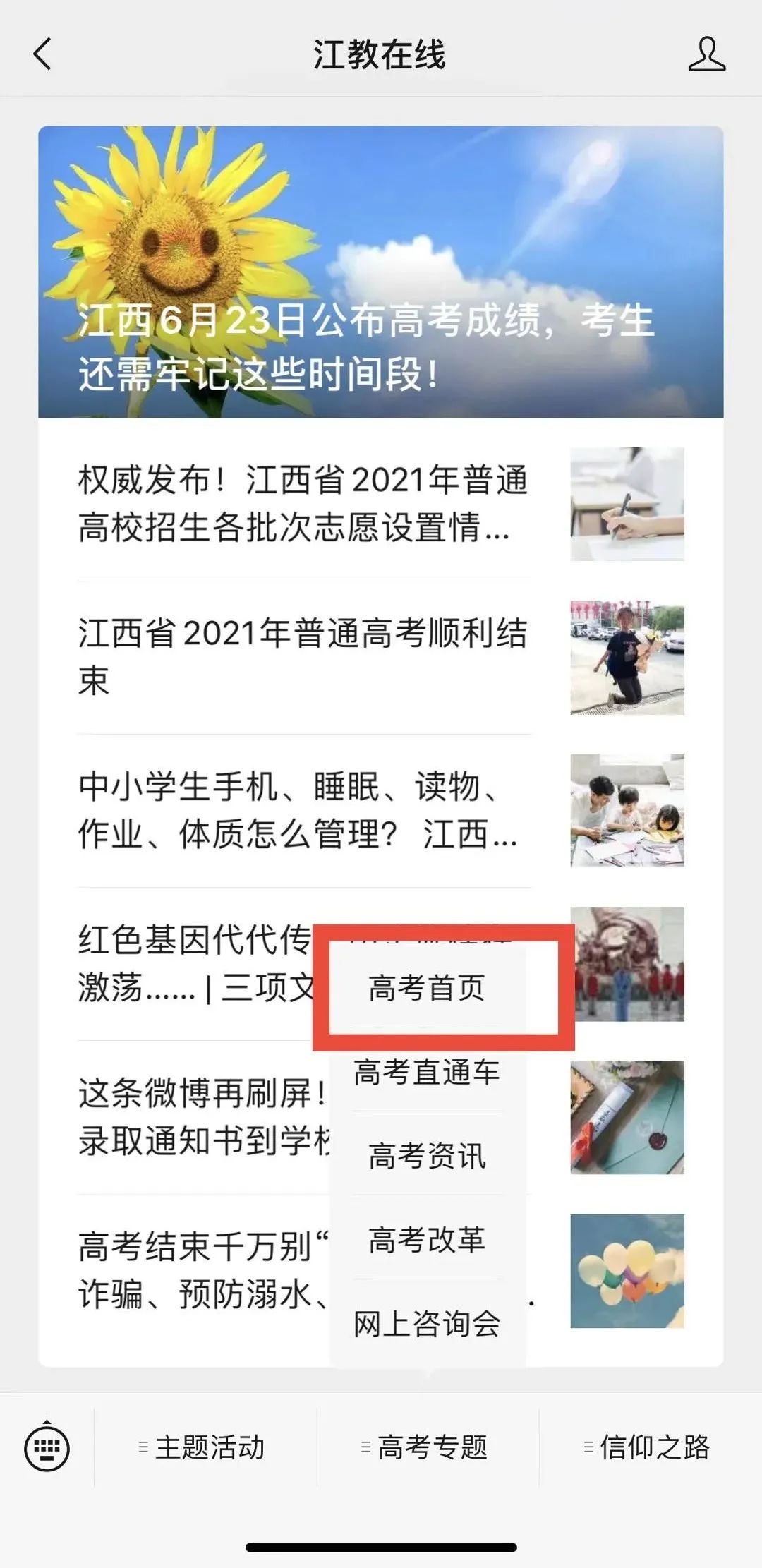Open article 权威发布！江西省2021年普通高校招生

[x=303, y=504]
